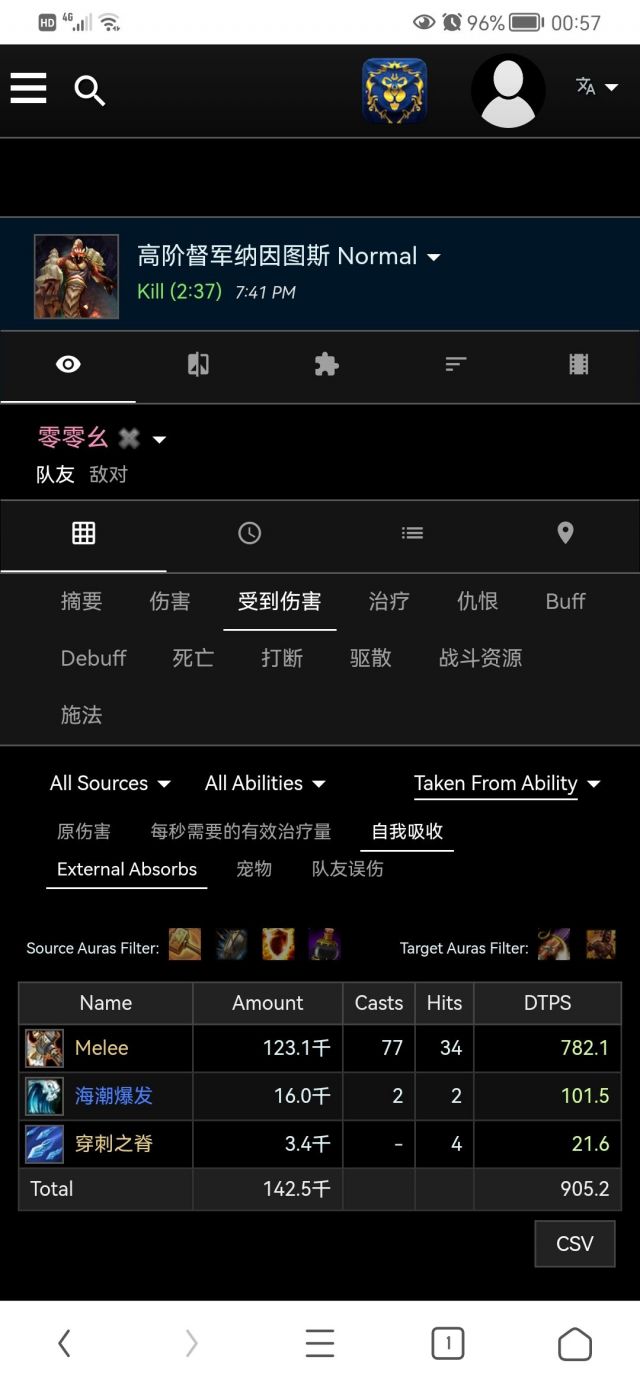640x1386 pixels.
Task: Export the table as CSV
Action: tap(575, 1244)
